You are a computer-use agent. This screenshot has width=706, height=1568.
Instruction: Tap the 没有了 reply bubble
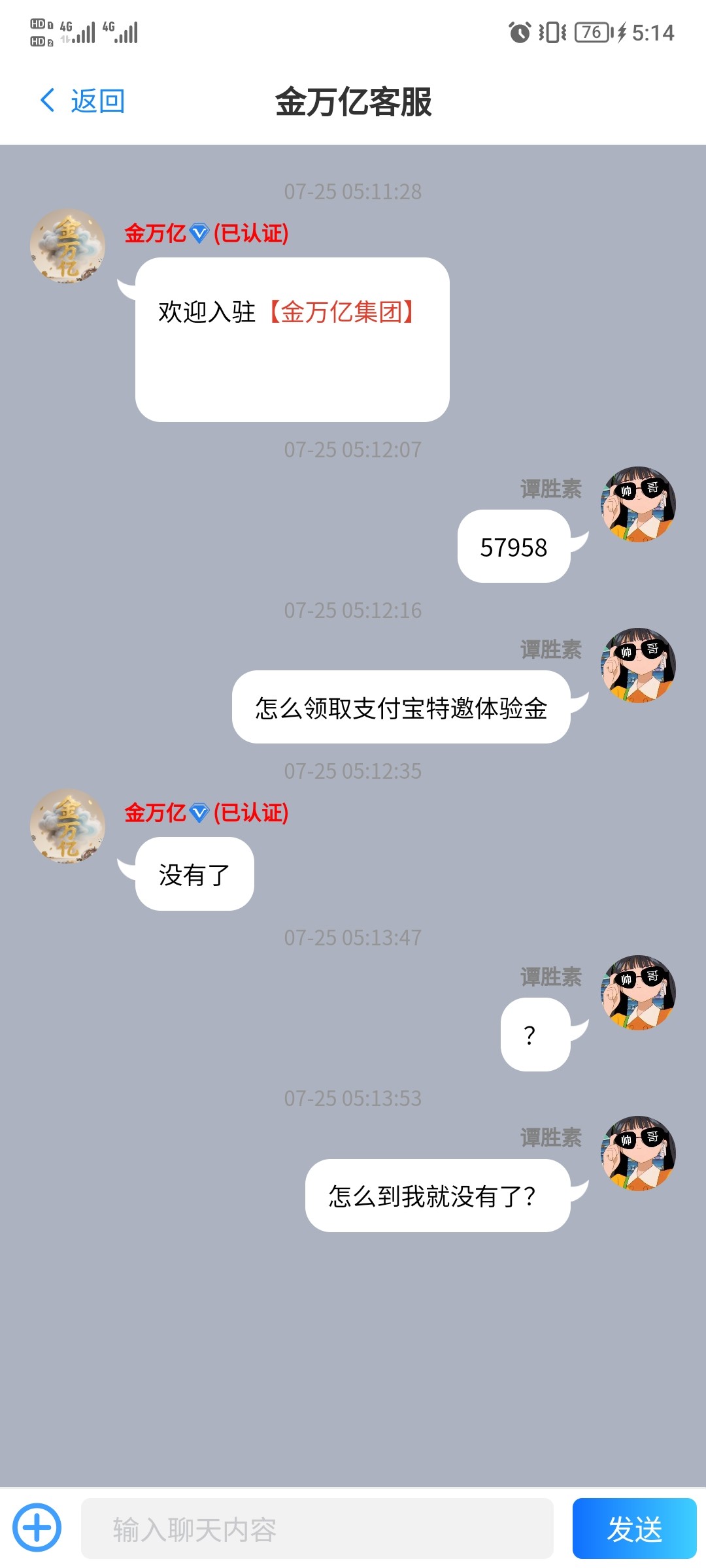click(193, 874)
